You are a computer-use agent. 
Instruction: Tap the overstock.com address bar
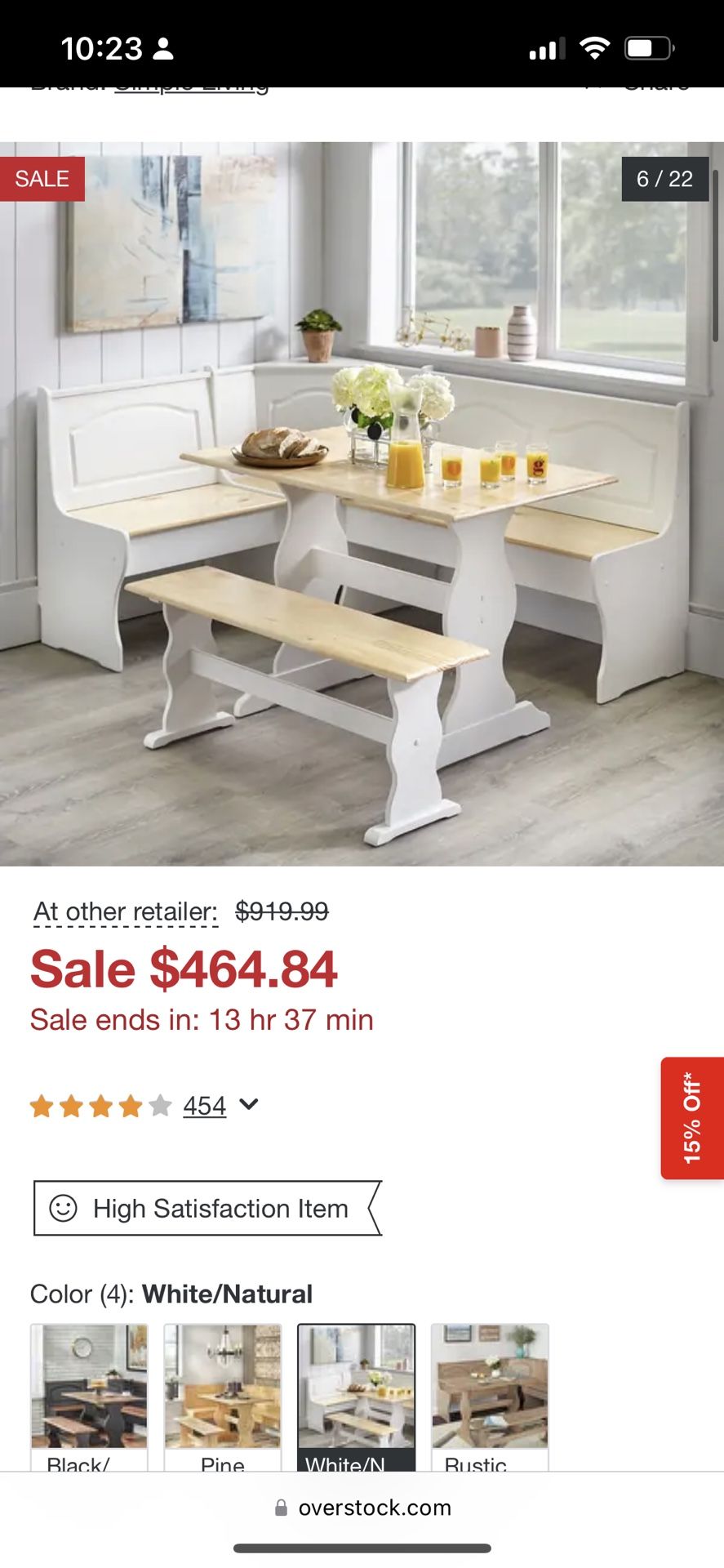[x=362, y=1508]
